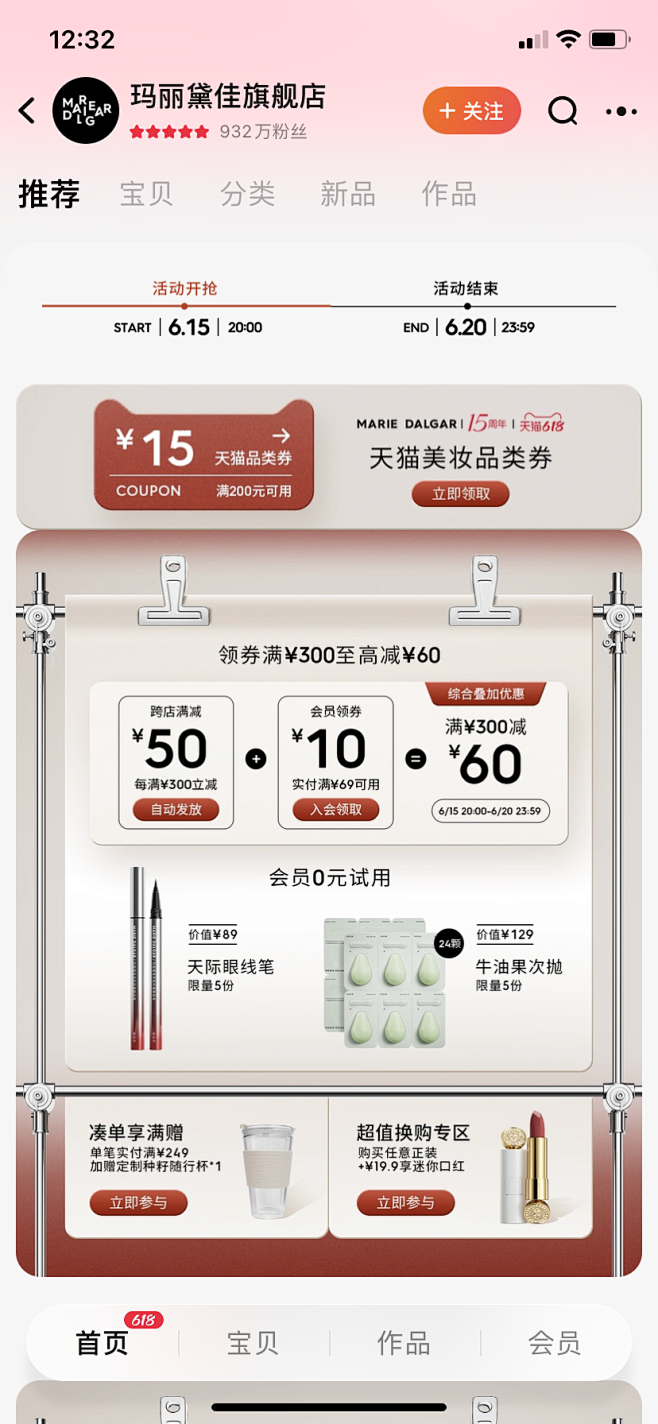The width and height of the screenshot is (658, 1424).
Task: Tap 入会领取 to get ¥10 coupon
Action: 336,809
